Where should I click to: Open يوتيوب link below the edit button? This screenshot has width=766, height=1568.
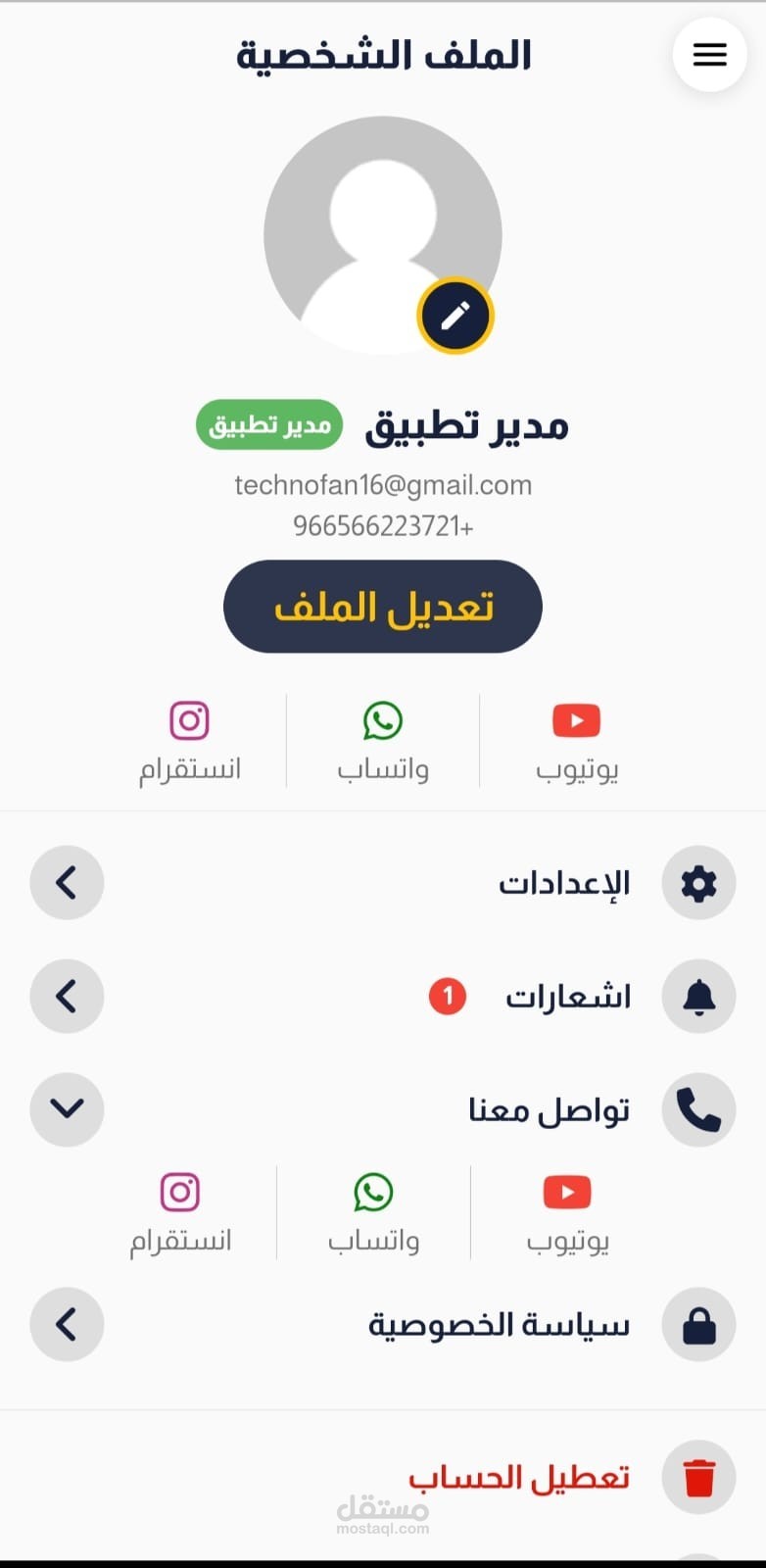(576, 742)
